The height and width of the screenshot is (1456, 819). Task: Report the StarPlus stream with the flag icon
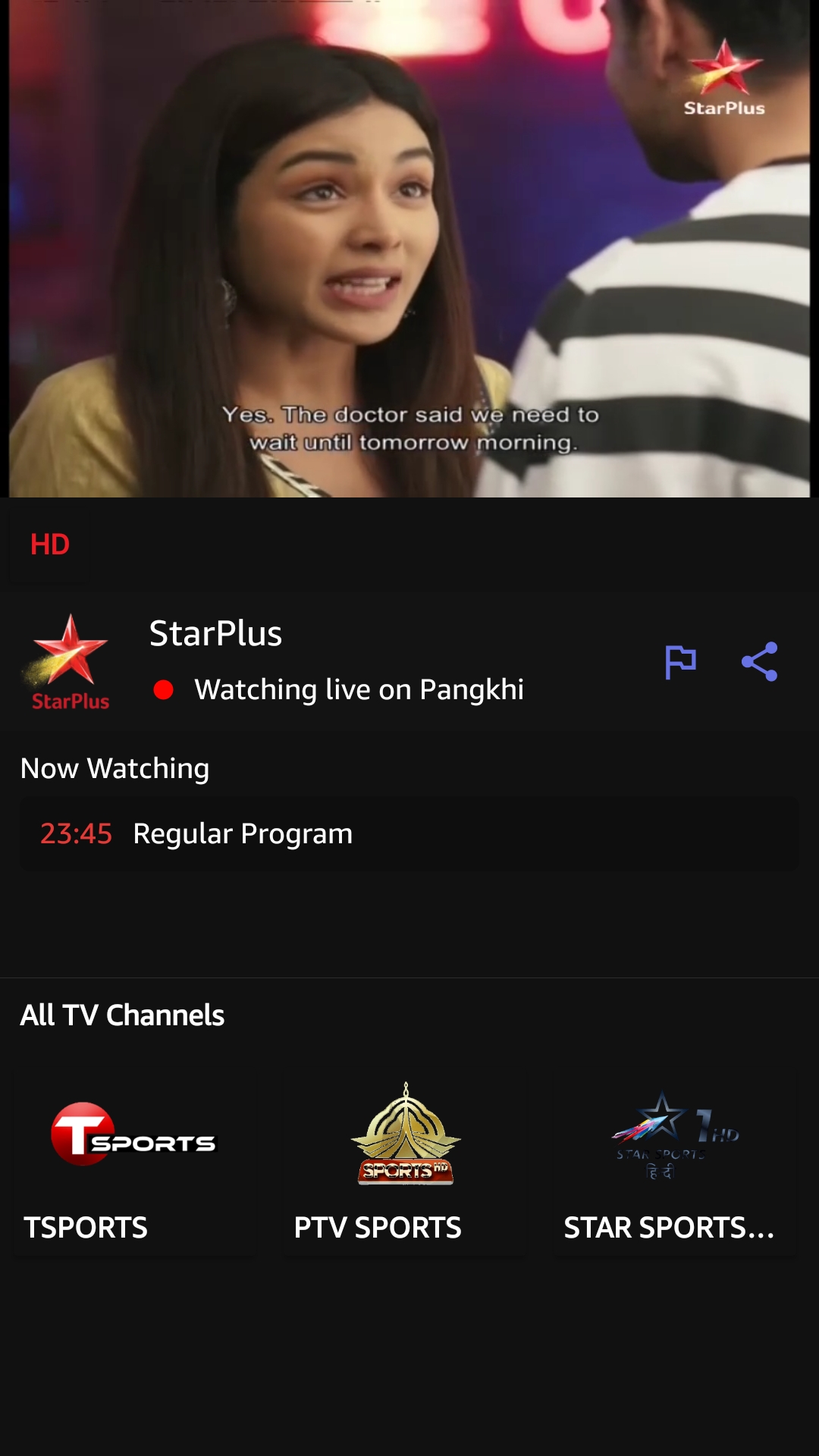(x=680, y=662)
